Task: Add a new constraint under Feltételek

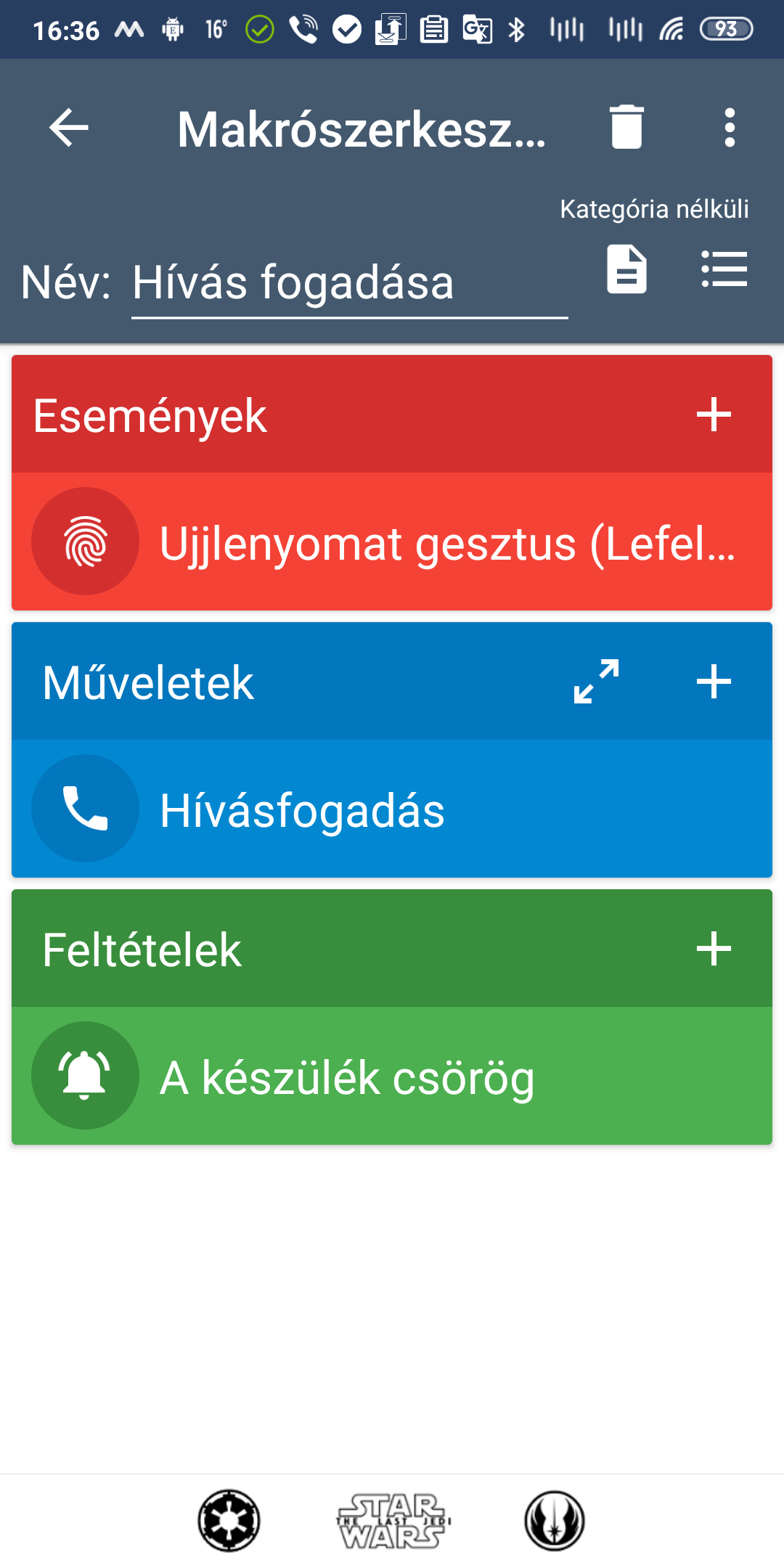Action: pos(714,949)
